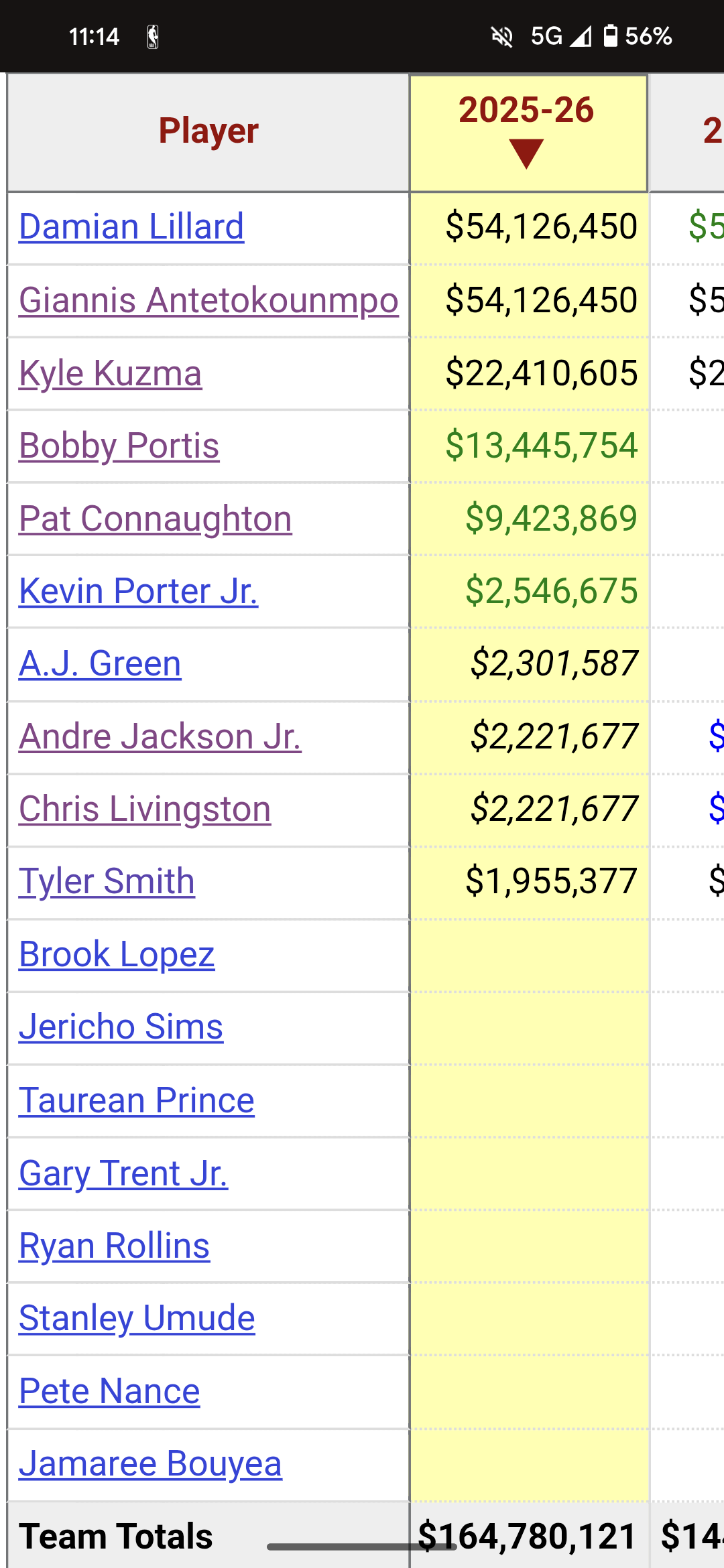Select the Pete Nance link
This screenshot has width=724, height=1568.
click(109, 1391)
